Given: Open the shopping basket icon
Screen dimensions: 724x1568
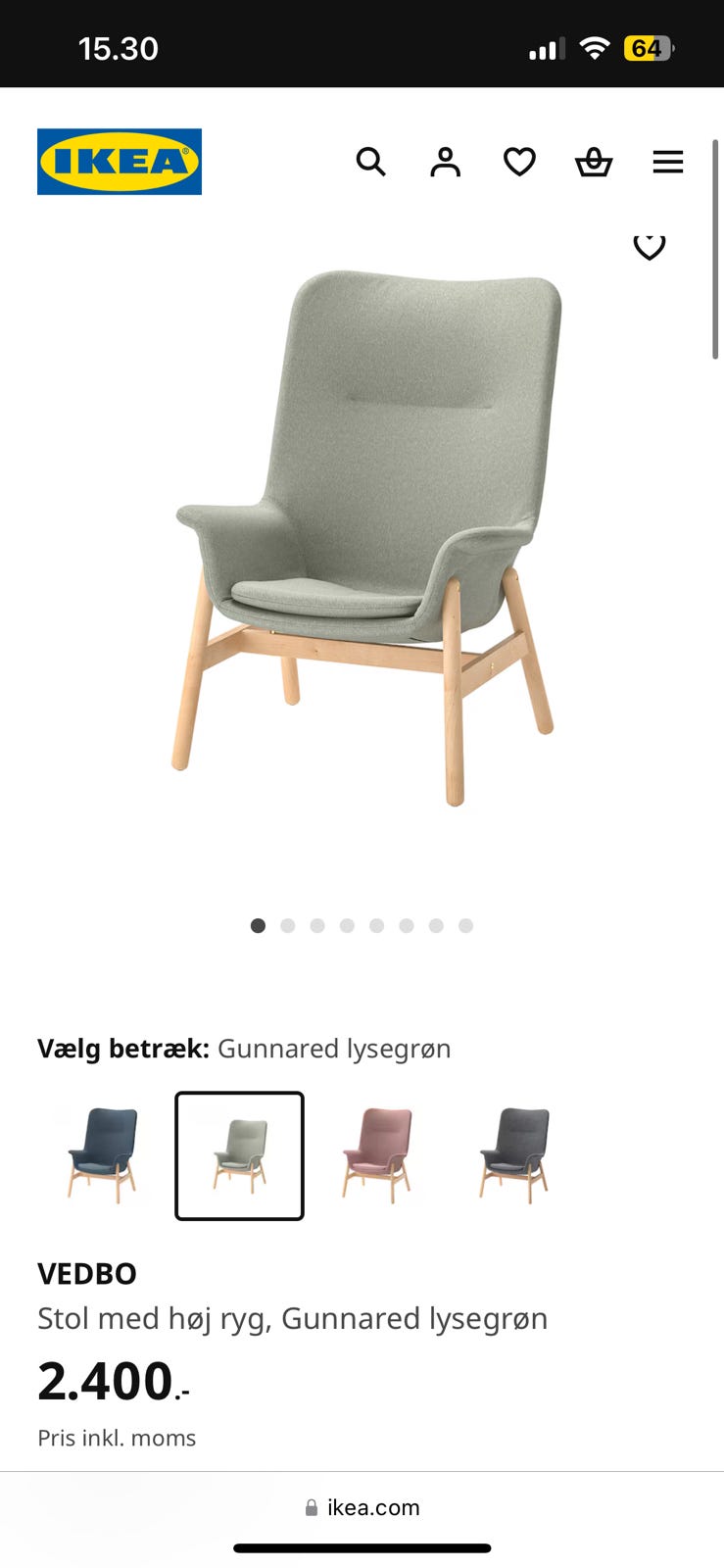Looking at the screenshot, I should click(x=594, y=163).
